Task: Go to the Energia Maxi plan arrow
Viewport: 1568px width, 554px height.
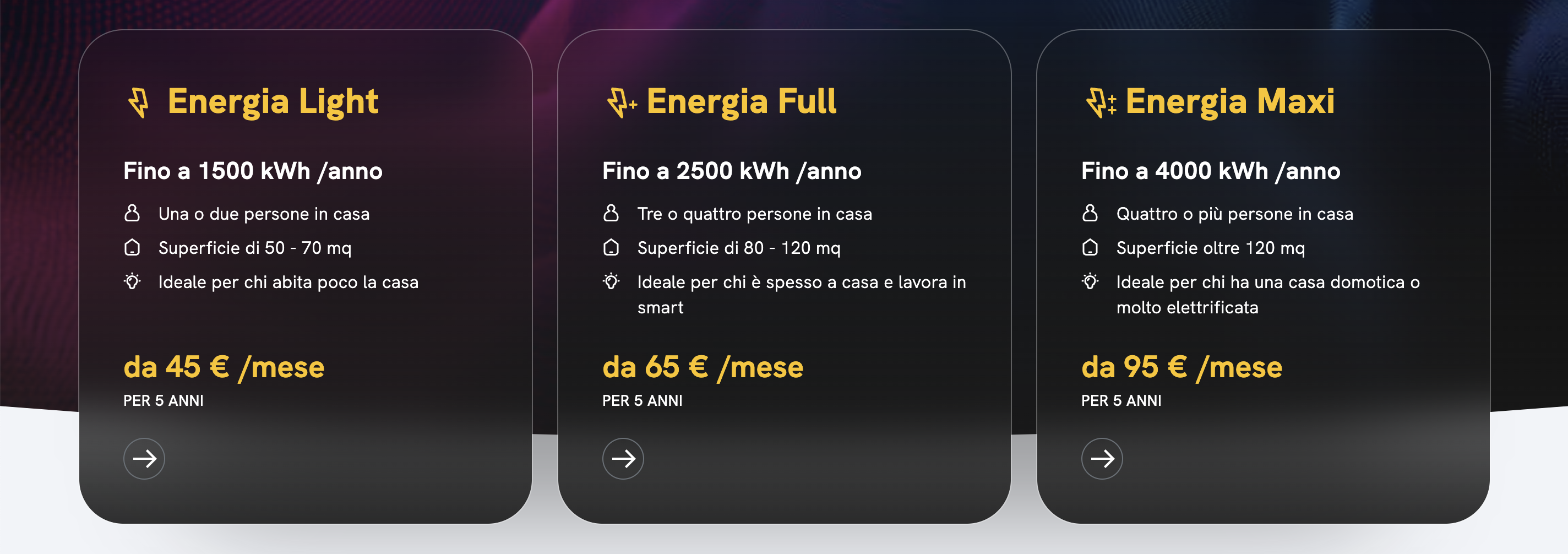Action: [x=1102, y=458]
